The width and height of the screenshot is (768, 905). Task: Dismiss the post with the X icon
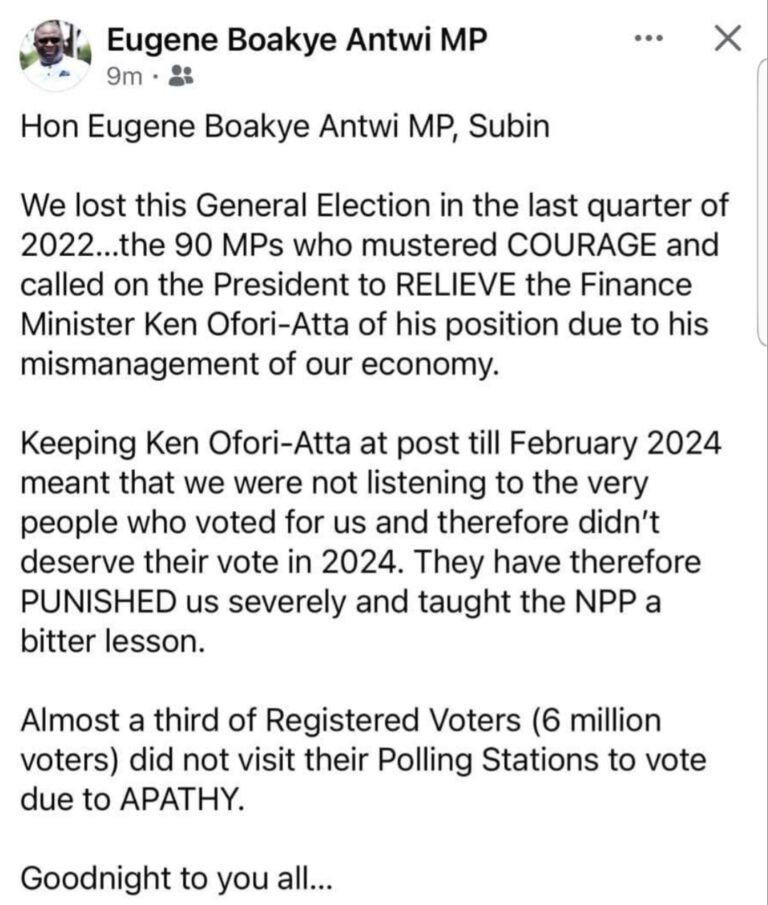coord(727,39)
